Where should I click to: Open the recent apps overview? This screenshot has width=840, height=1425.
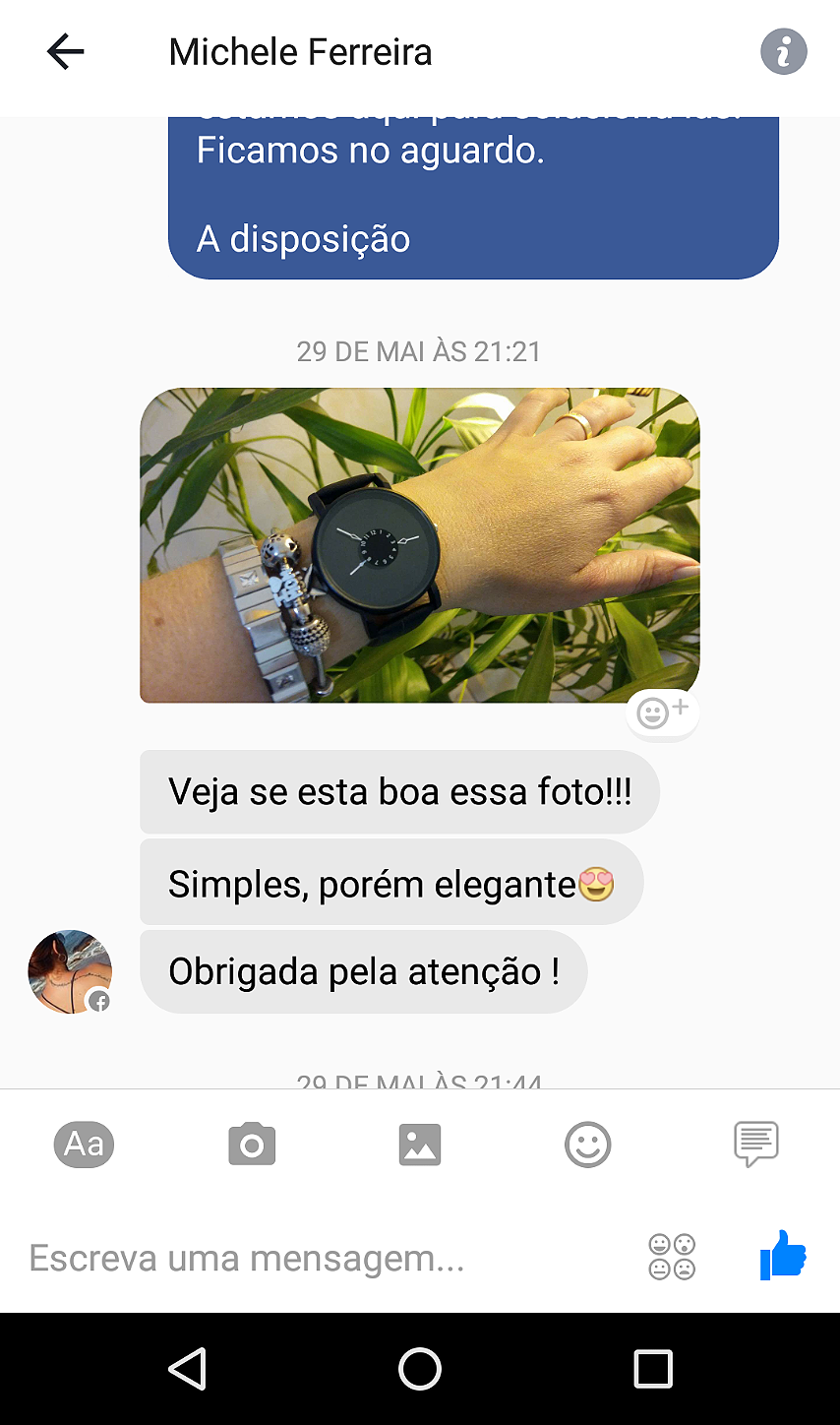[653, 1369]
